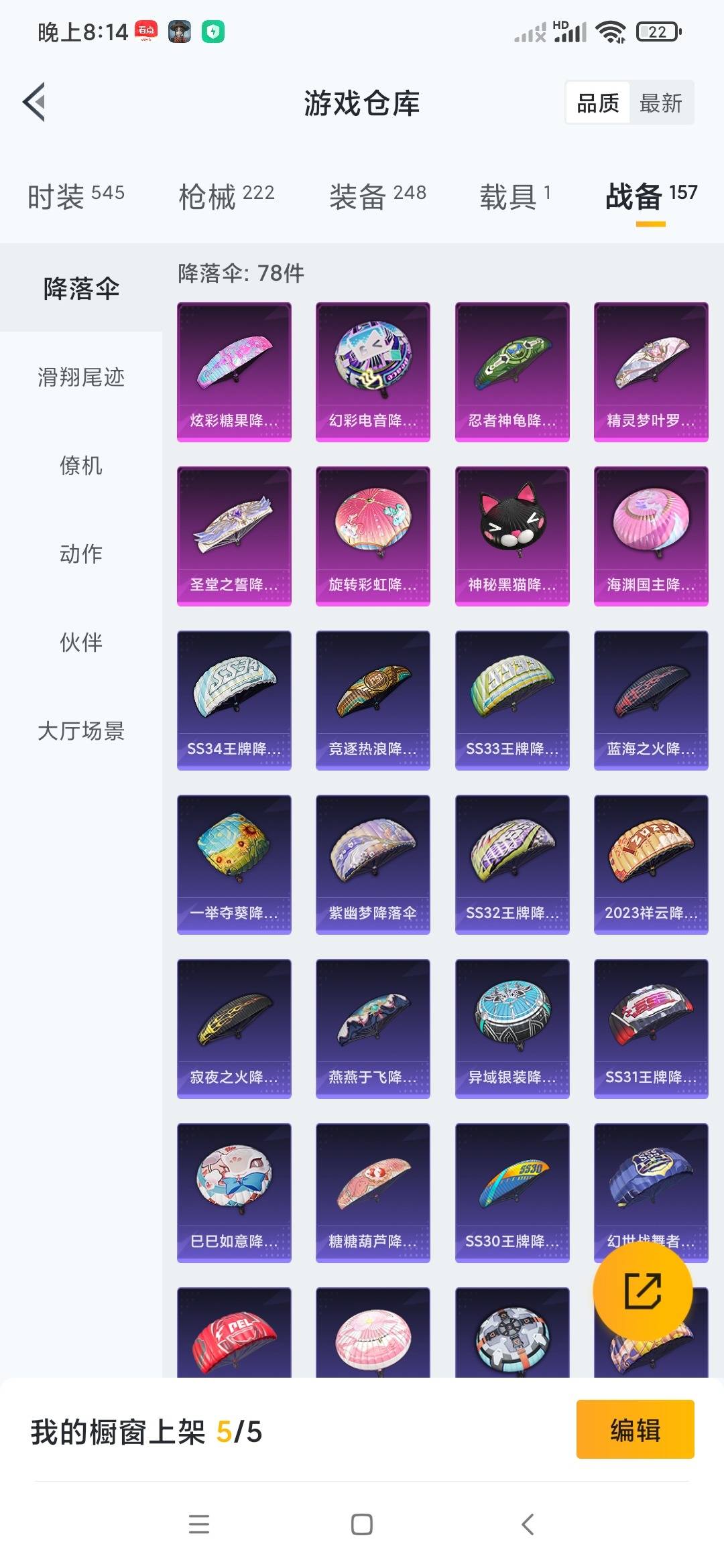This screenshot has width=724, height=1568.
Task: Expand the 伙伴 category
Action: click(x=80, y=642)
